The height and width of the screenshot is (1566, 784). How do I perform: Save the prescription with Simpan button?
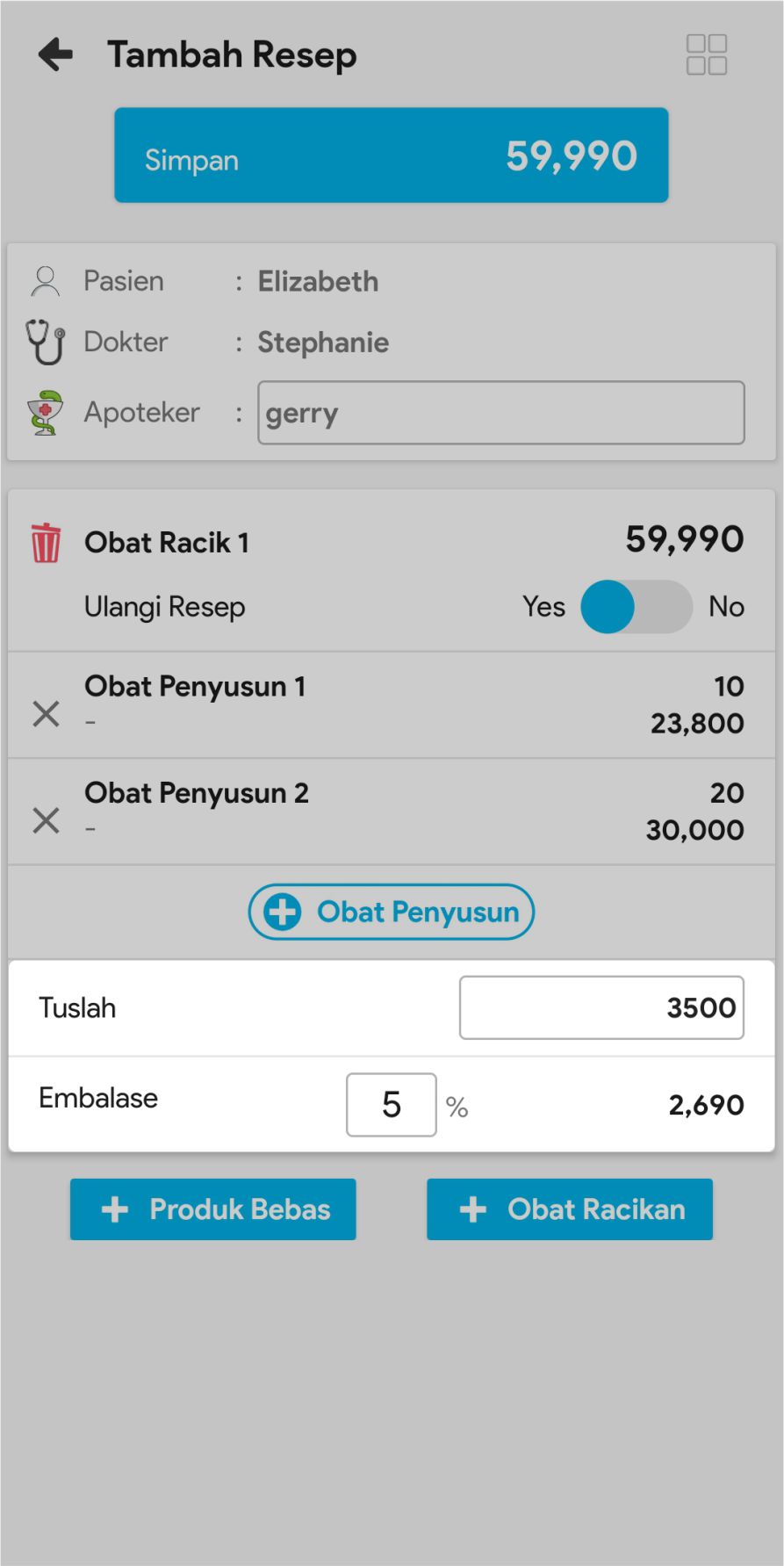click(391, 155)
